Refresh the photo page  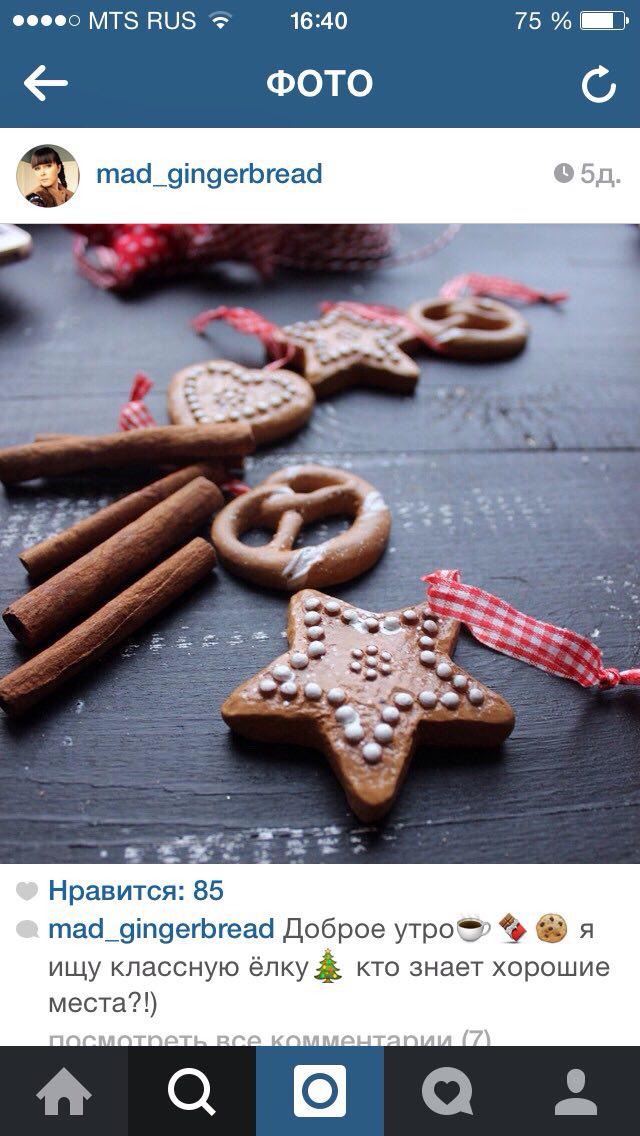(598, 84)
